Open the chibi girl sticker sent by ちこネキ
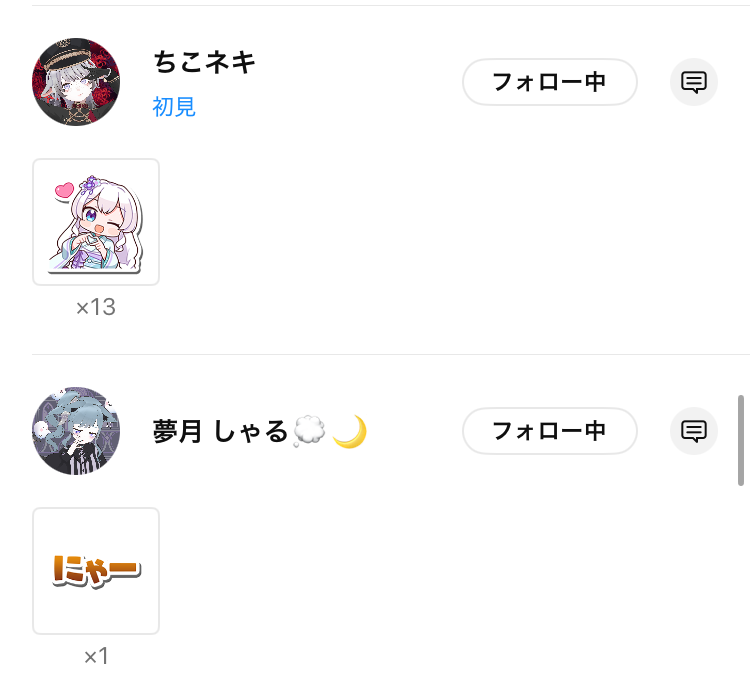This screenshot has width=750, height=698. point(96,222)
